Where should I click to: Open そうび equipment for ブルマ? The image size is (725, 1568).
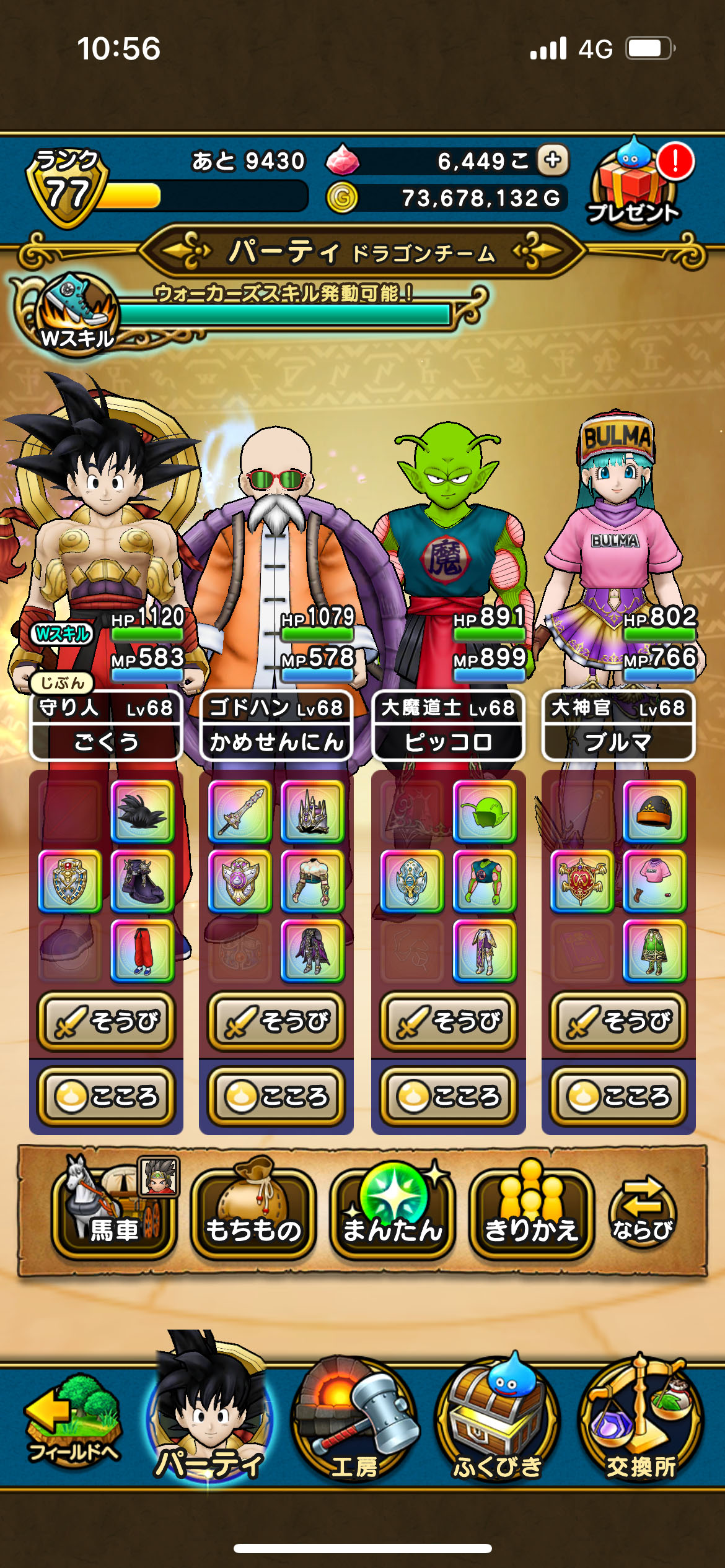[x=618, y=1021]
